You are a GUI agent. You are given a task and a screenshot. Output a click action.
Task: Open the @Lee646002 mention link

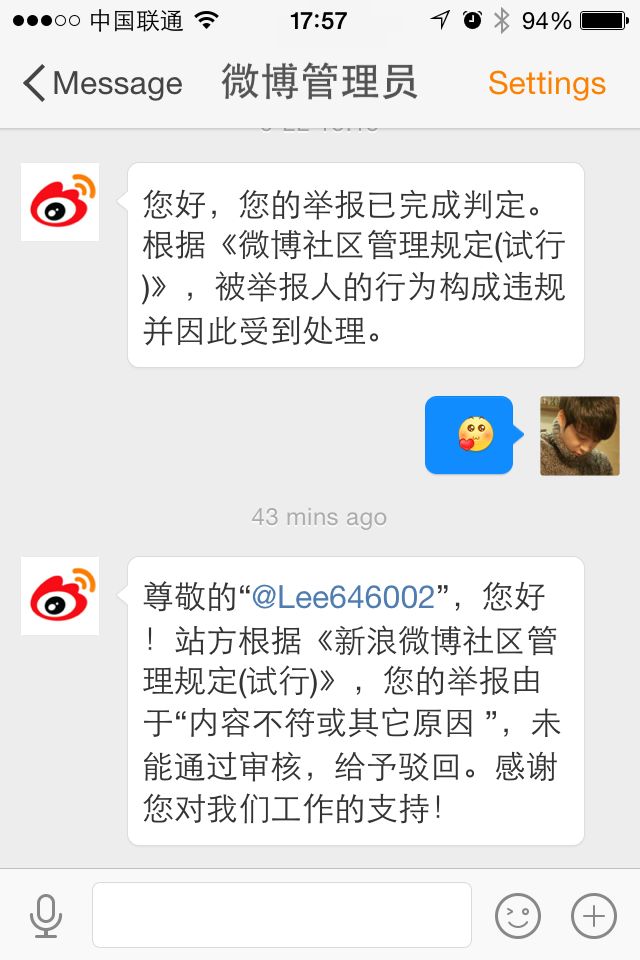point(344,597)
